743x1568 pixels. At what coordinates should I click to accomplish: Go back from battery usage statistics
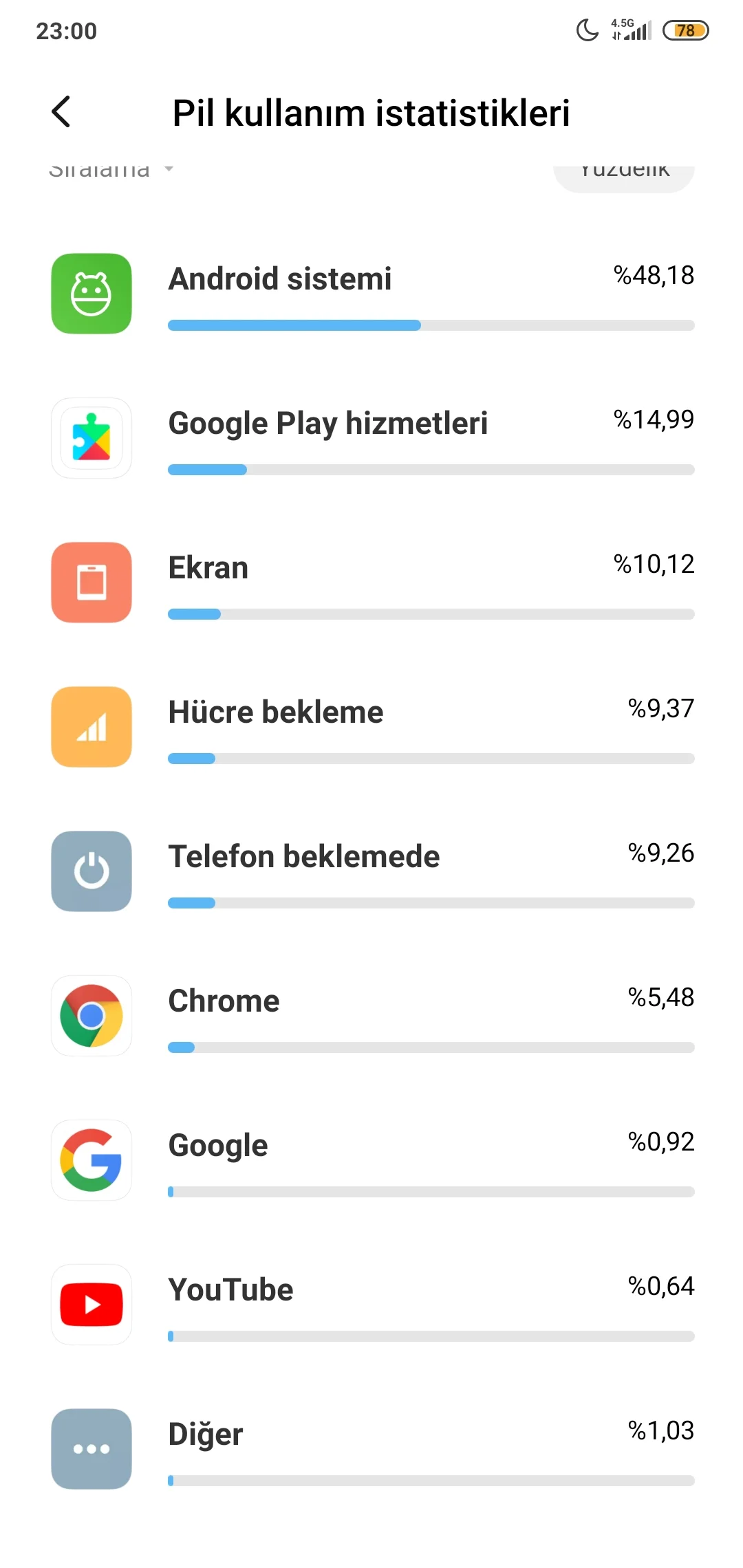[x=61, y=112]
